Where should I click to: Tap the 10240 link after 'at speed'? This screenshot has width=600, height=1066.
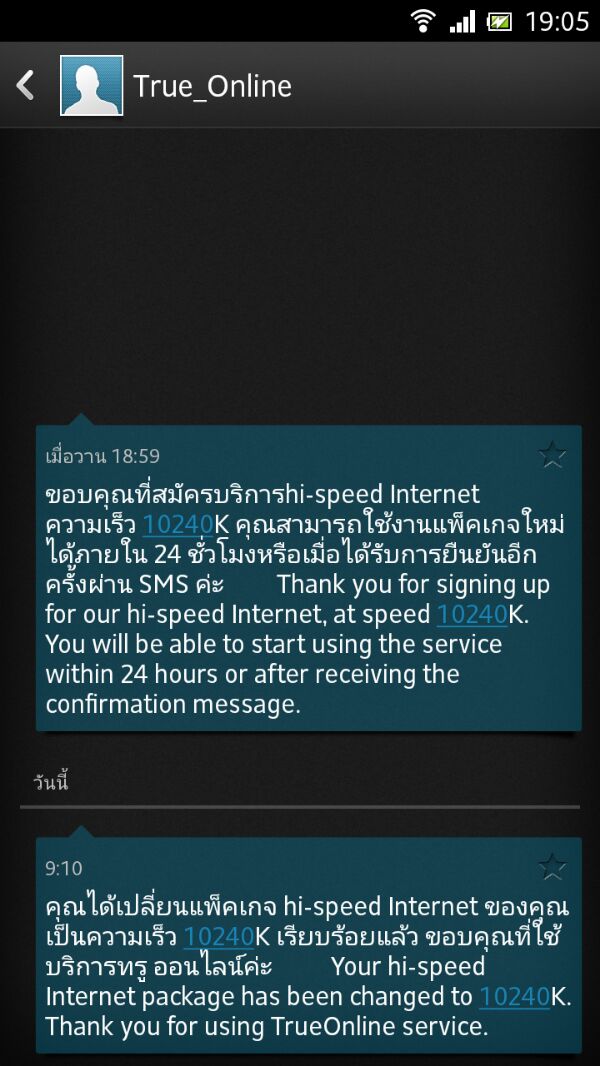pyautogui.click(x=472, y=614)
